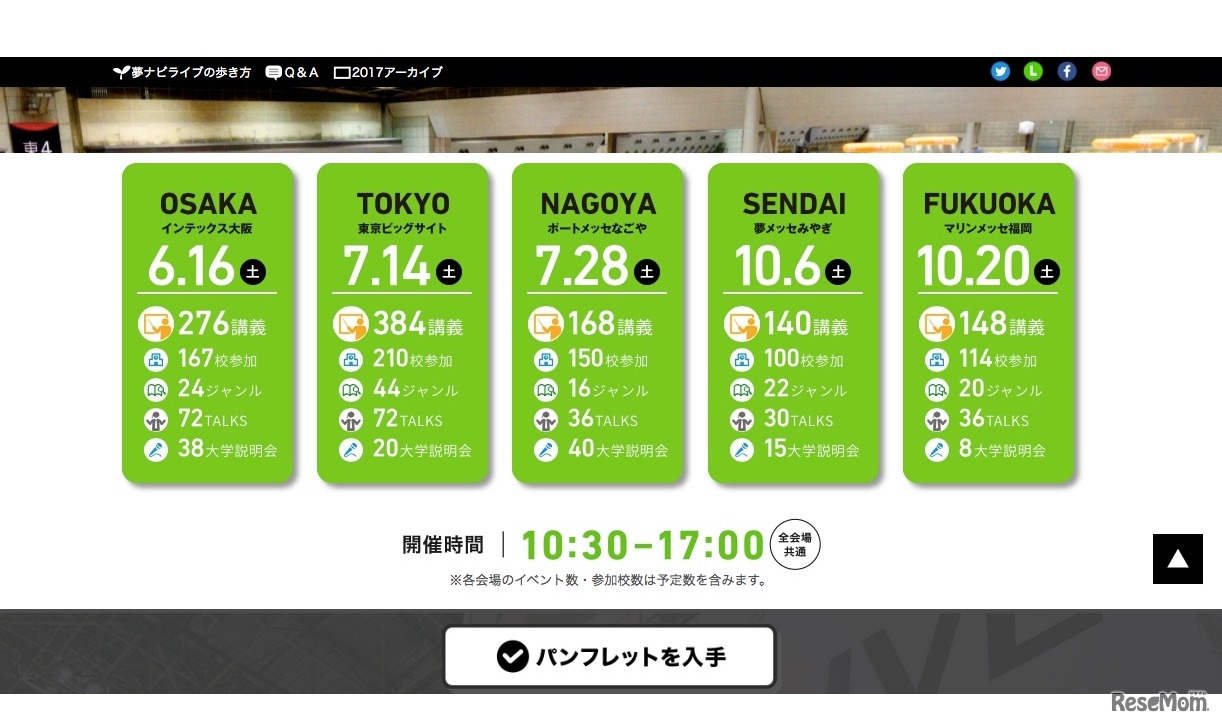Open the OSAKA 6.16 event card
Image resolution: width=1222 pixels, height=725 pixels.
click(208, 323)
